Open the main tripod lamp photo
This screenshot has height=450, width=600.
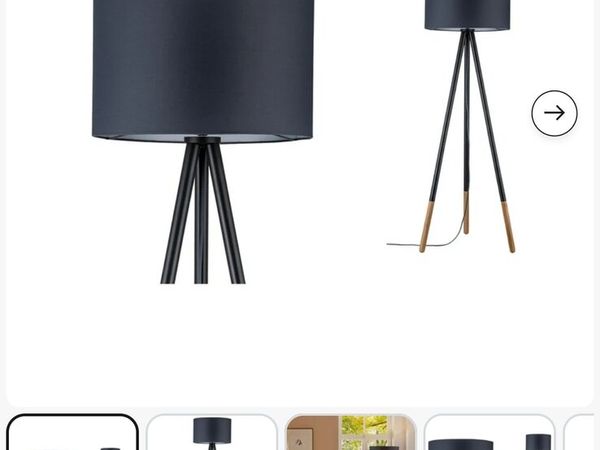point(203,140)
